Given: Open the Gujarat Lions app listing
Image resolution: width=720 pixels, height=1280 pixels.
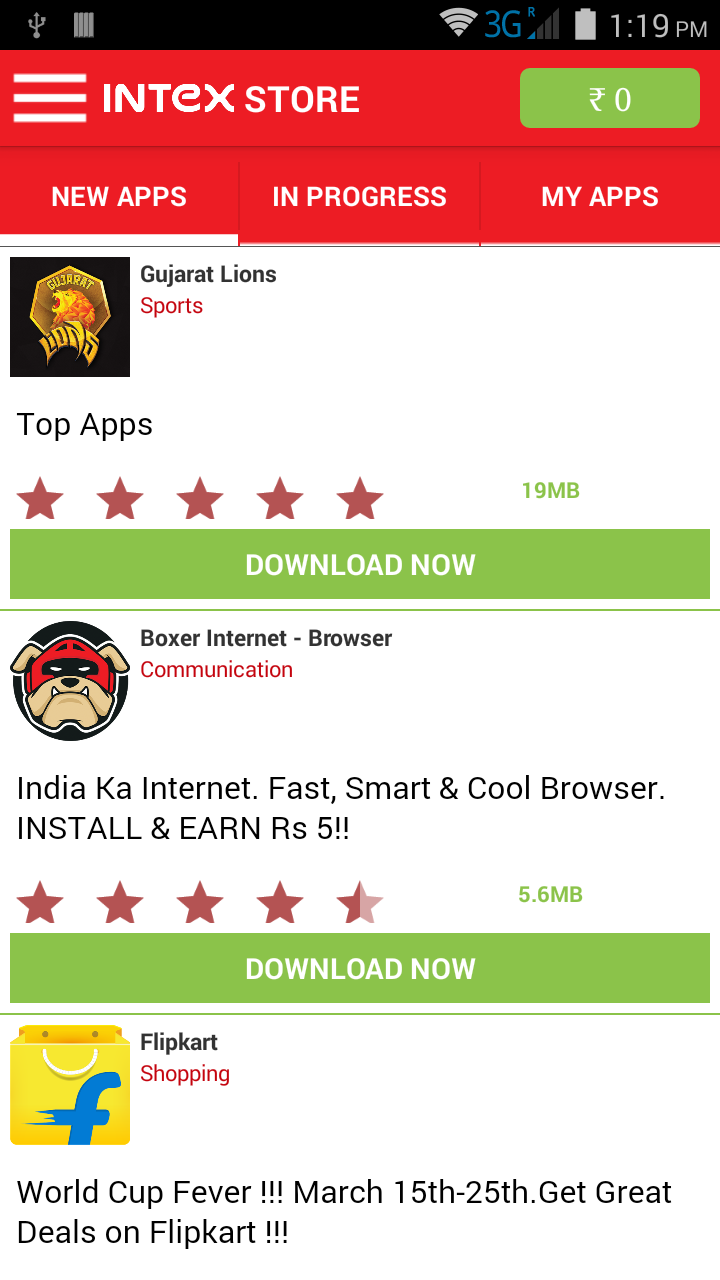Looking at the screenshot, I should (208, 275).
